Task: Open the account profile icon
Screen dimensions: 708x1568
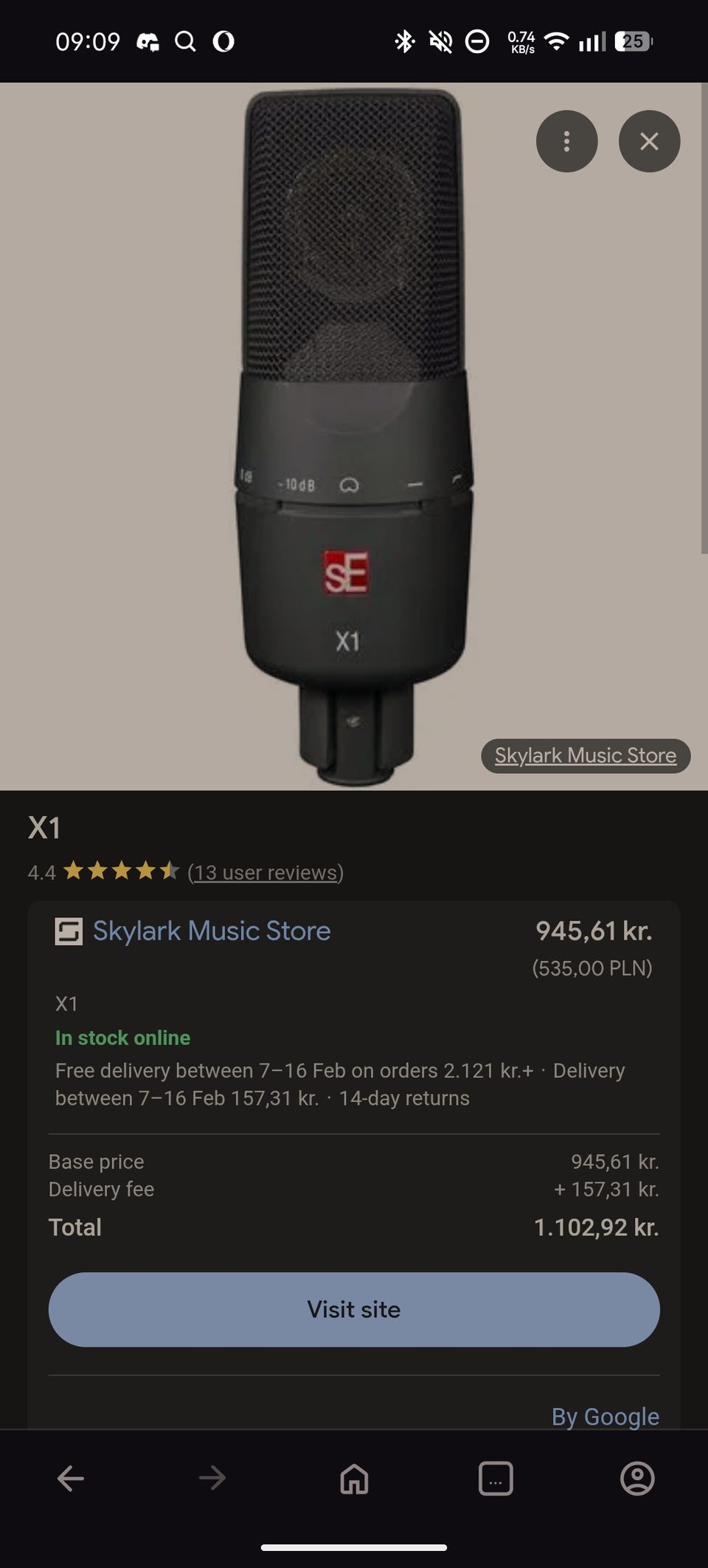Action: point(637,1478)
